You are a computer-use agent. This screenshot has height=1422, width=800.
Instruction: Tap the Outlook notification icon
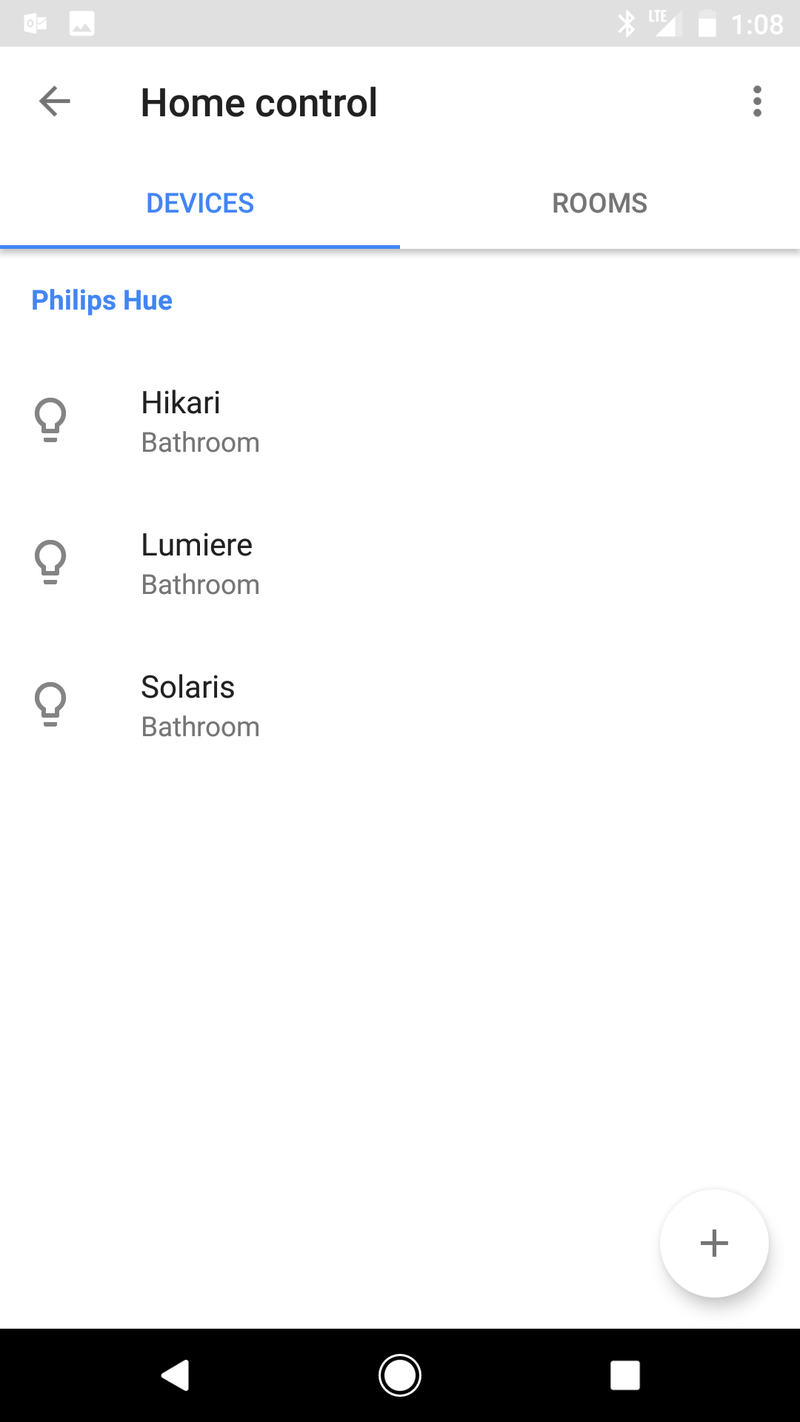pyautogui.click(x=36, y=22)
